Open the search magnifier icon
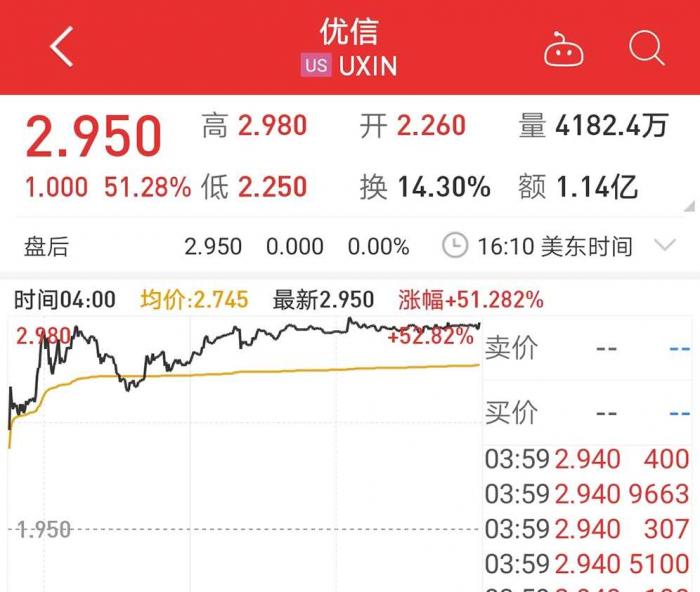 click(647, 48)
